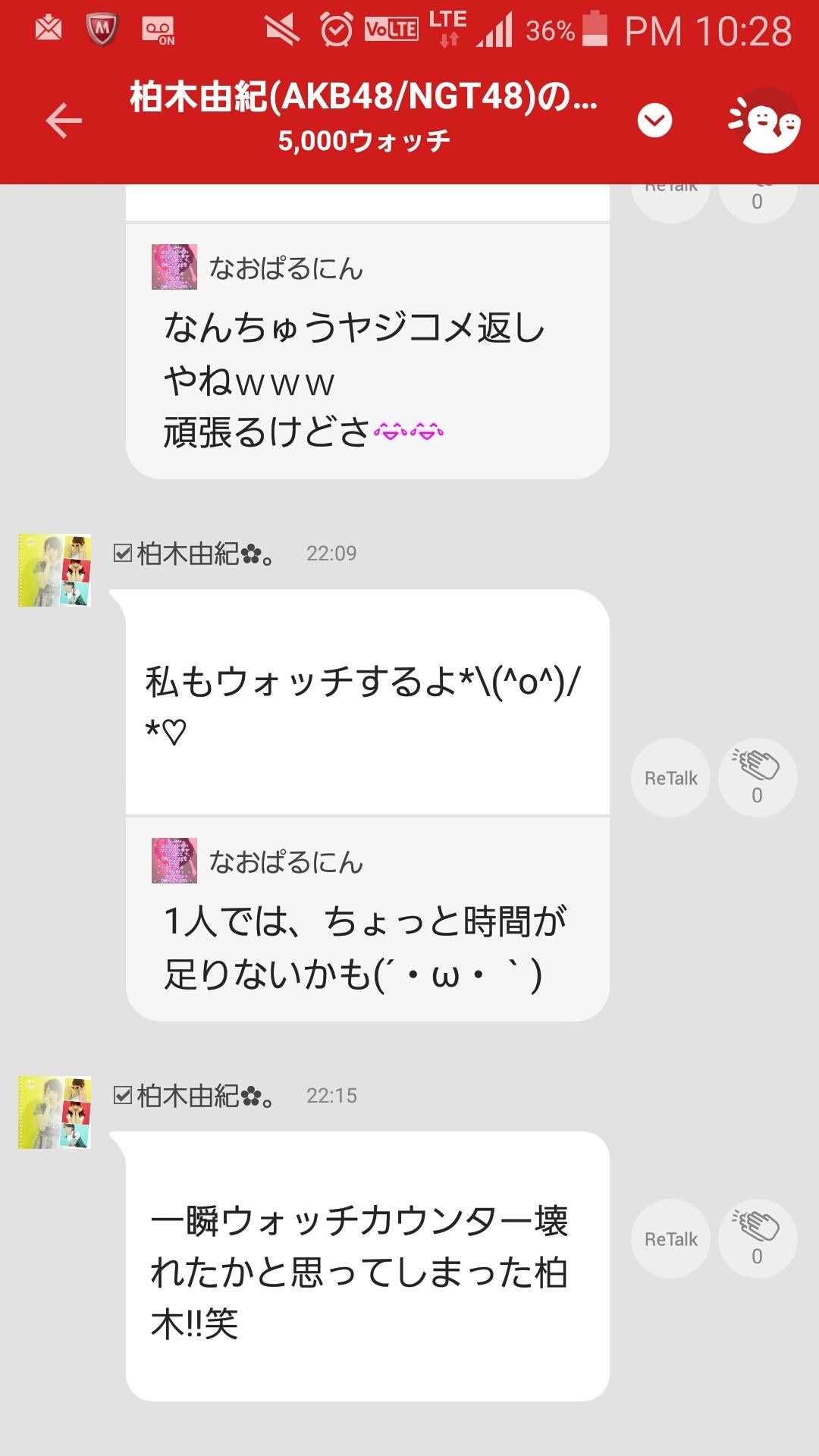
Task: Open 柏木由紀's avatar on the 22:09 post
Action: [55, 570]
